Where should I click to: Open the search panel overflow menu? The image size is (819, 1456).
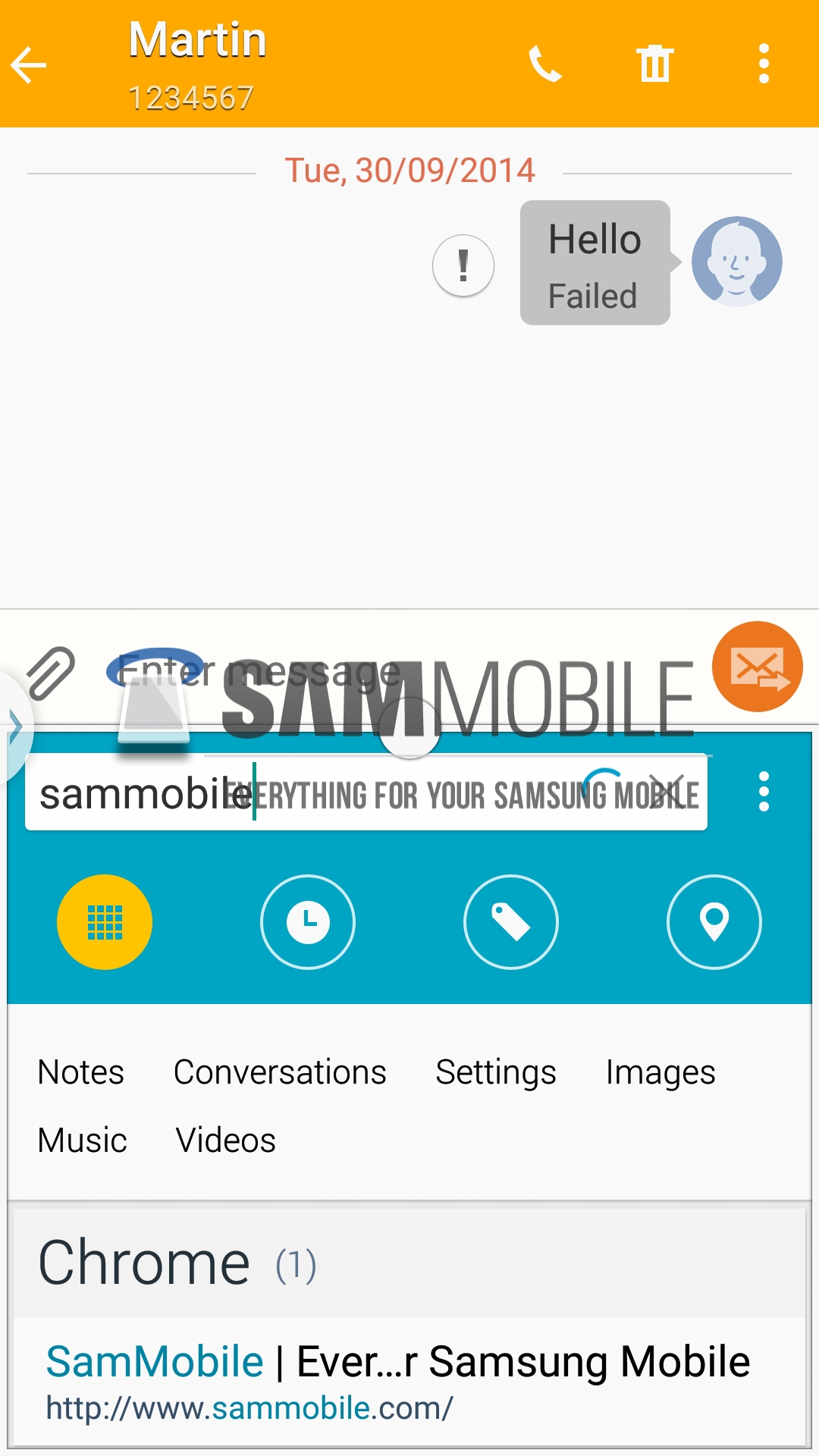(764, 792)
